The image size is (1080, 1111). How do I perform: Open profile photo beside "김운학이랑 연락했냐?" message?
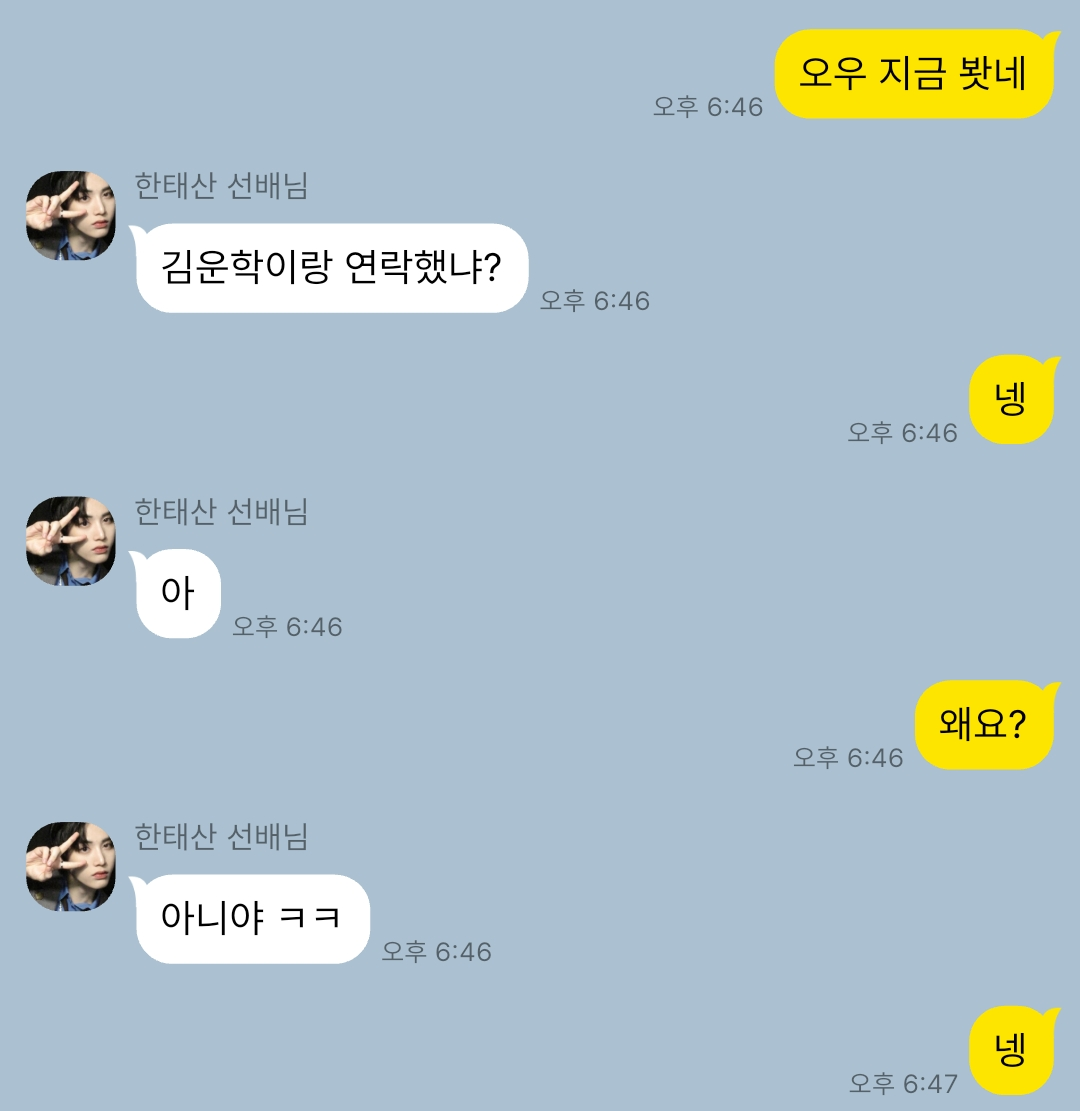coord(71,216)
